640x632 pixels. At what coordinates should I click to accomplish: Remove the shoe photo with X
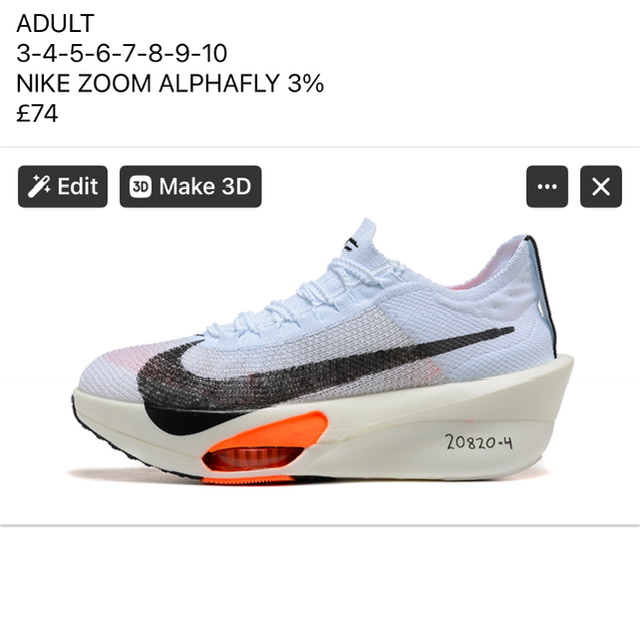tap(601, 187)
